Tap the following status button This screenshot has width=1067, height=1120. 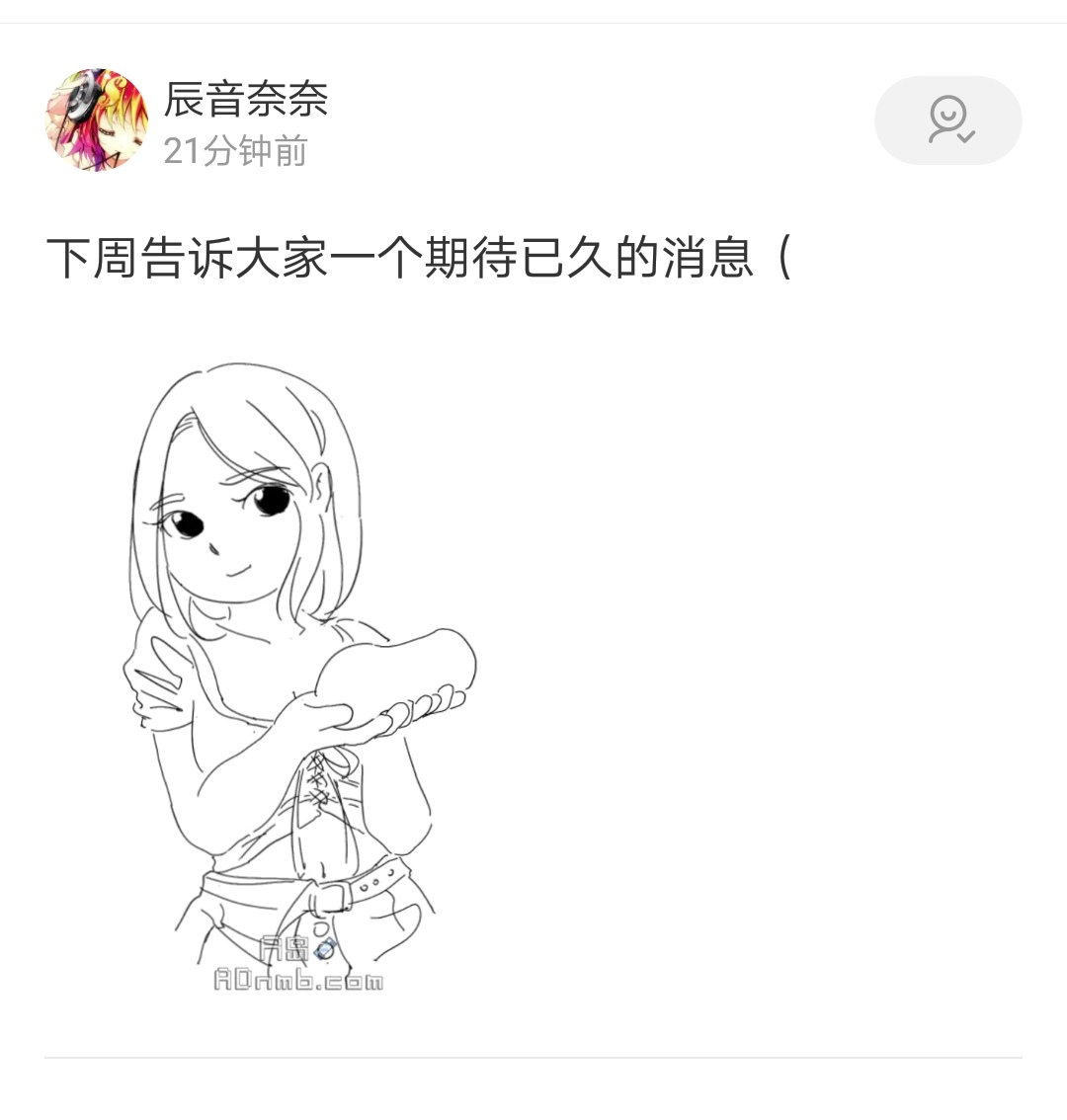(x=947, y=120)
